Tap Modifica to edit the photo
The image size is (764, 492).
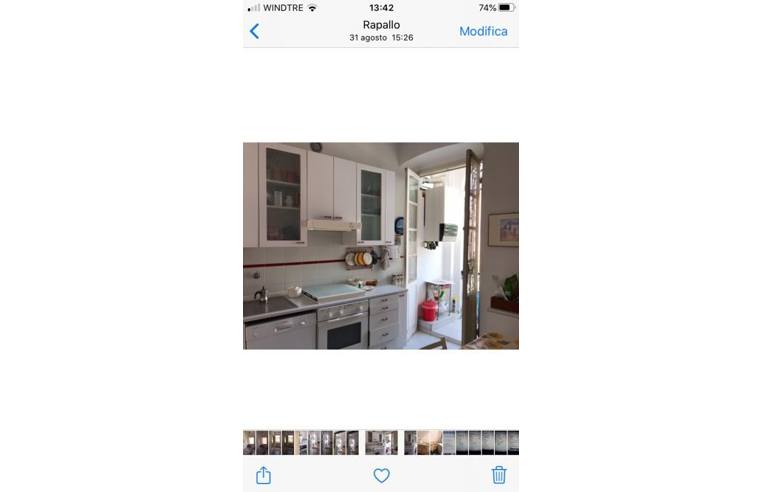pyautogui.click(x=483, y=31)
